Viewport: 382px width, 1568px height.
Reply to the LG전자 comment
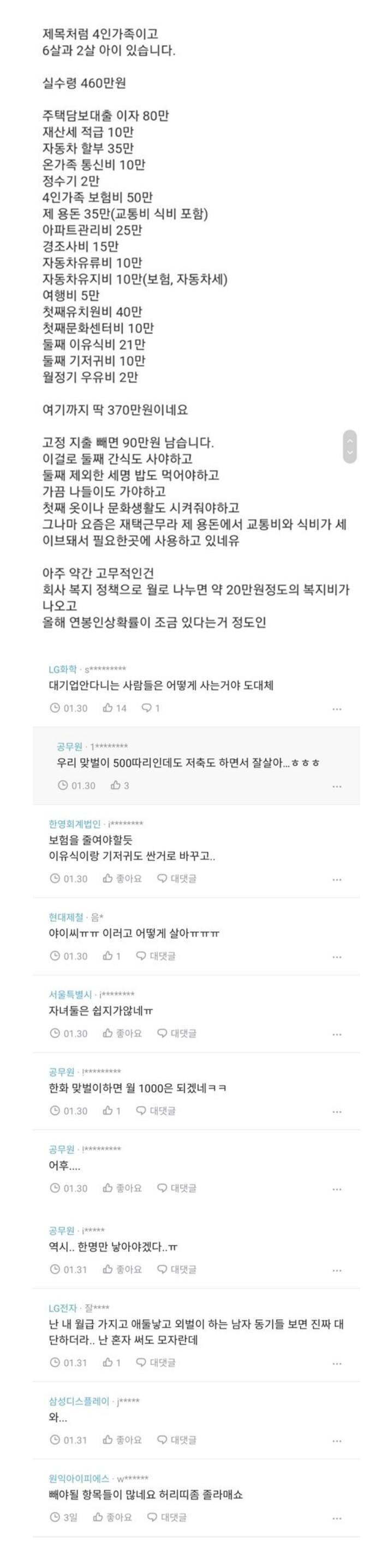coord(156,1362)
